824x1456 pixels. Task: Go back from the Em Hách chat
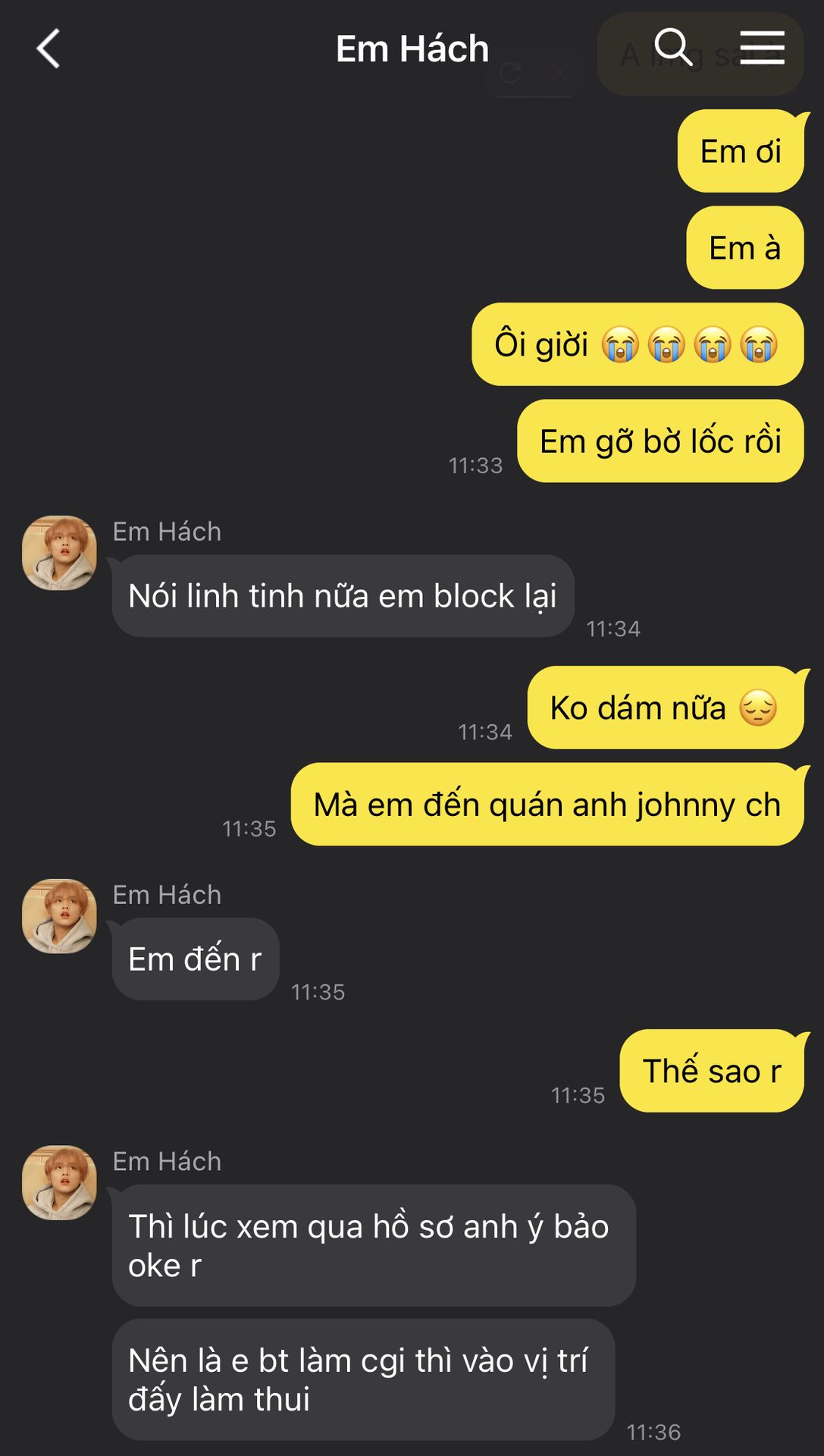click(48, 49)
